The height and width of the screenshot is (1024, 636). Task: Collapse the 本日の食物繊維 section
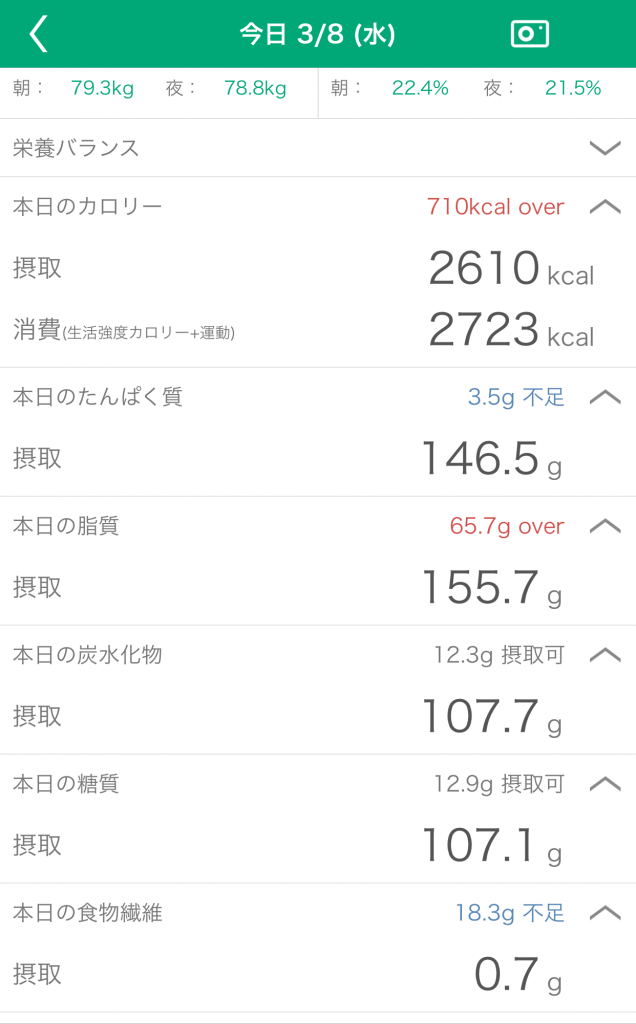[605, 912]
